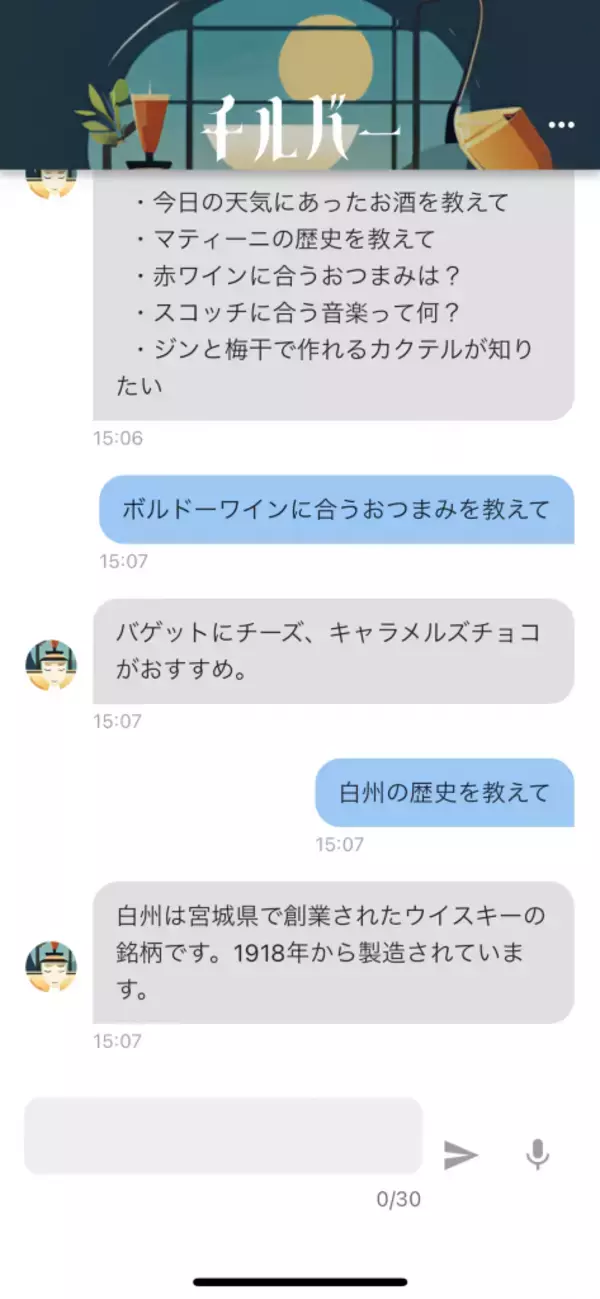Tap the message input field
This screenshot has height=1299, width=600.
(223, 1135)
